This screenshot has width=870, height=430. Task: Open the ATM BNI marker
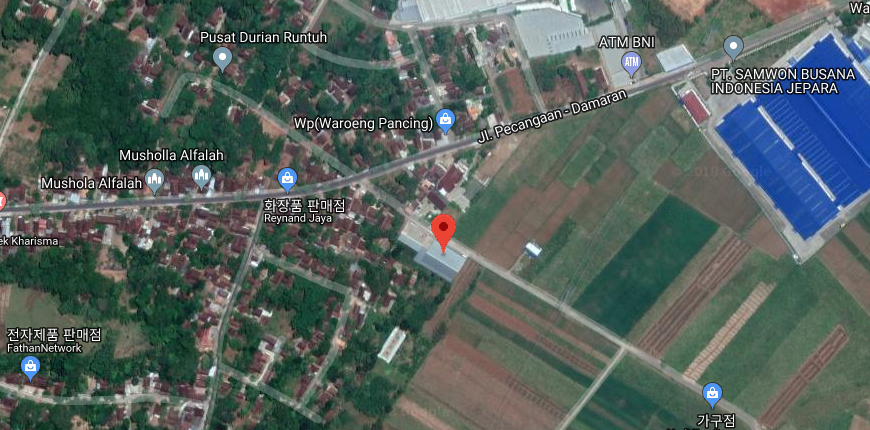631,63
